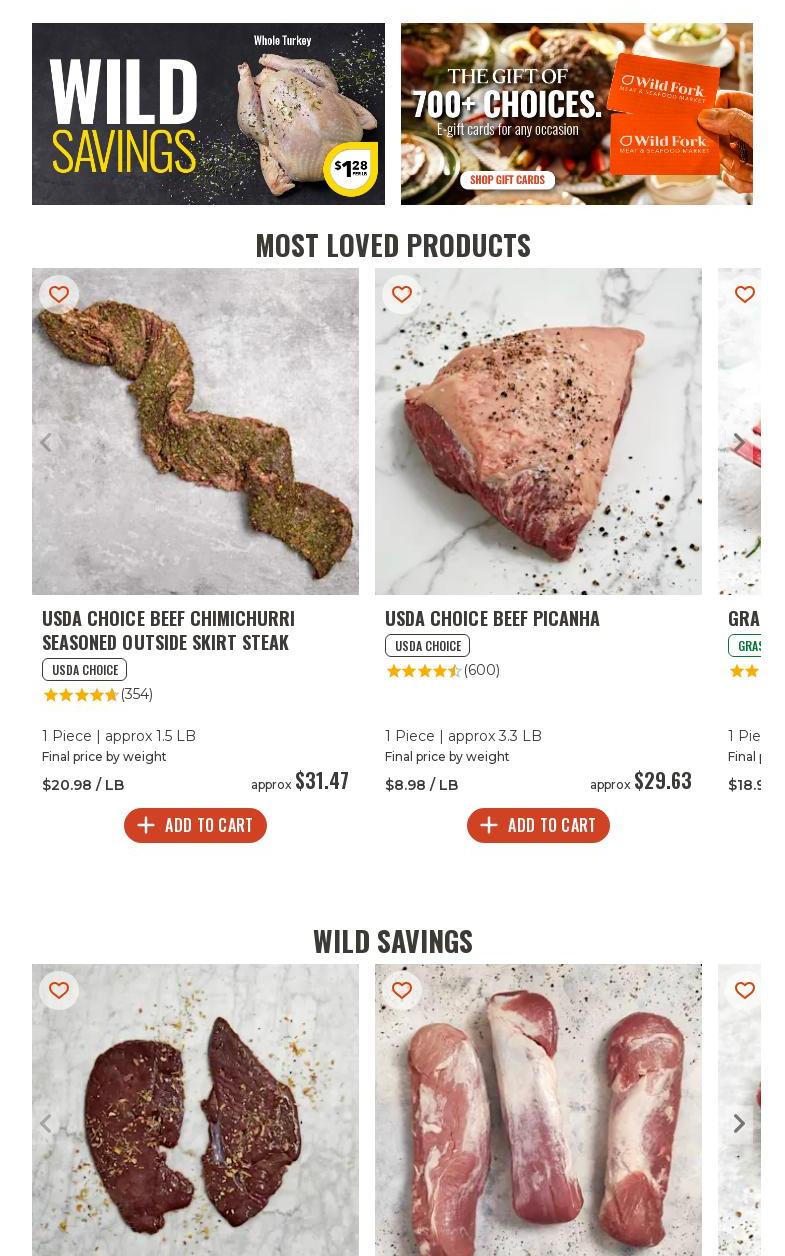
Task: Click left arrow in Wild Savings carousel
Action: 46,1123
